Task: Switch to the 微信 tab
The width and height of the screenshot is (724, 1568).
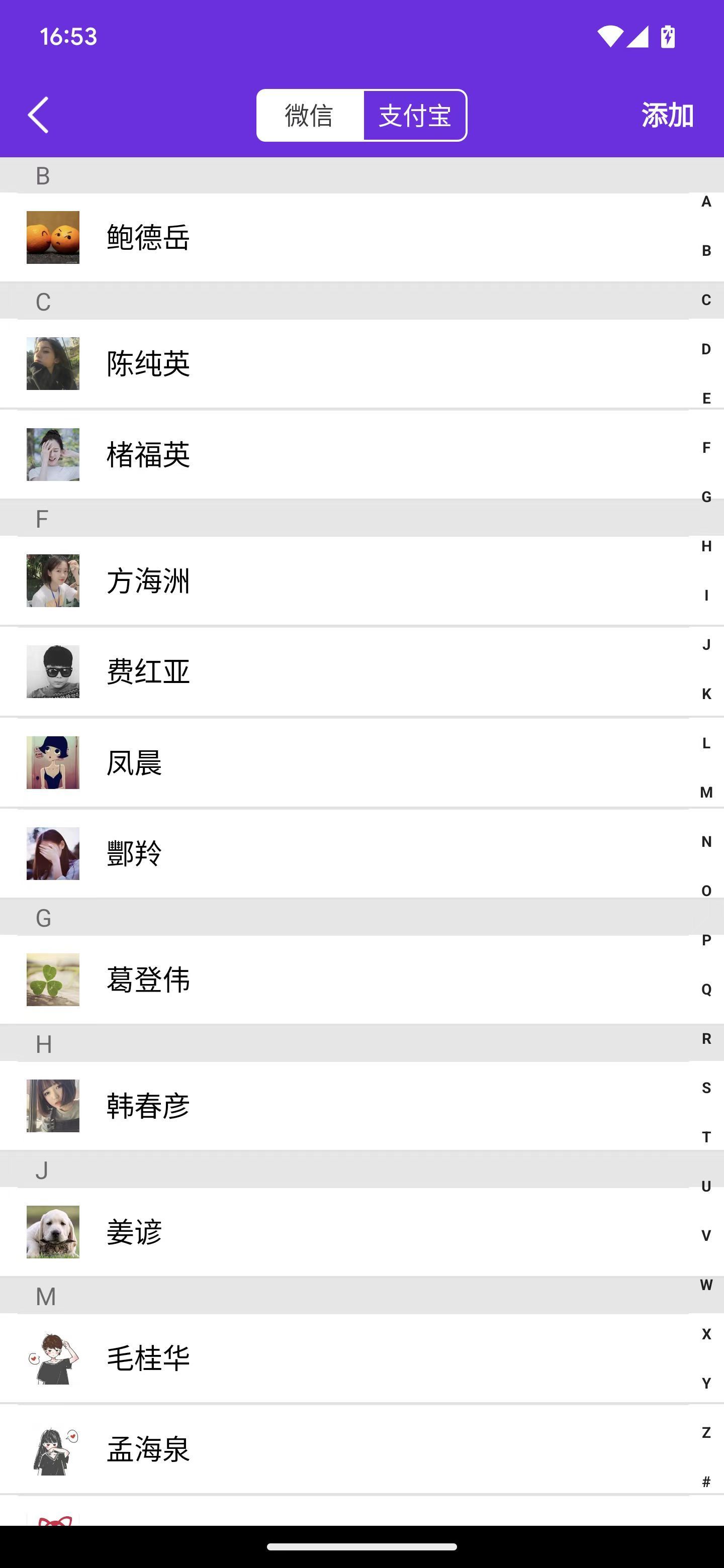Action: click(x=308, y=115)
